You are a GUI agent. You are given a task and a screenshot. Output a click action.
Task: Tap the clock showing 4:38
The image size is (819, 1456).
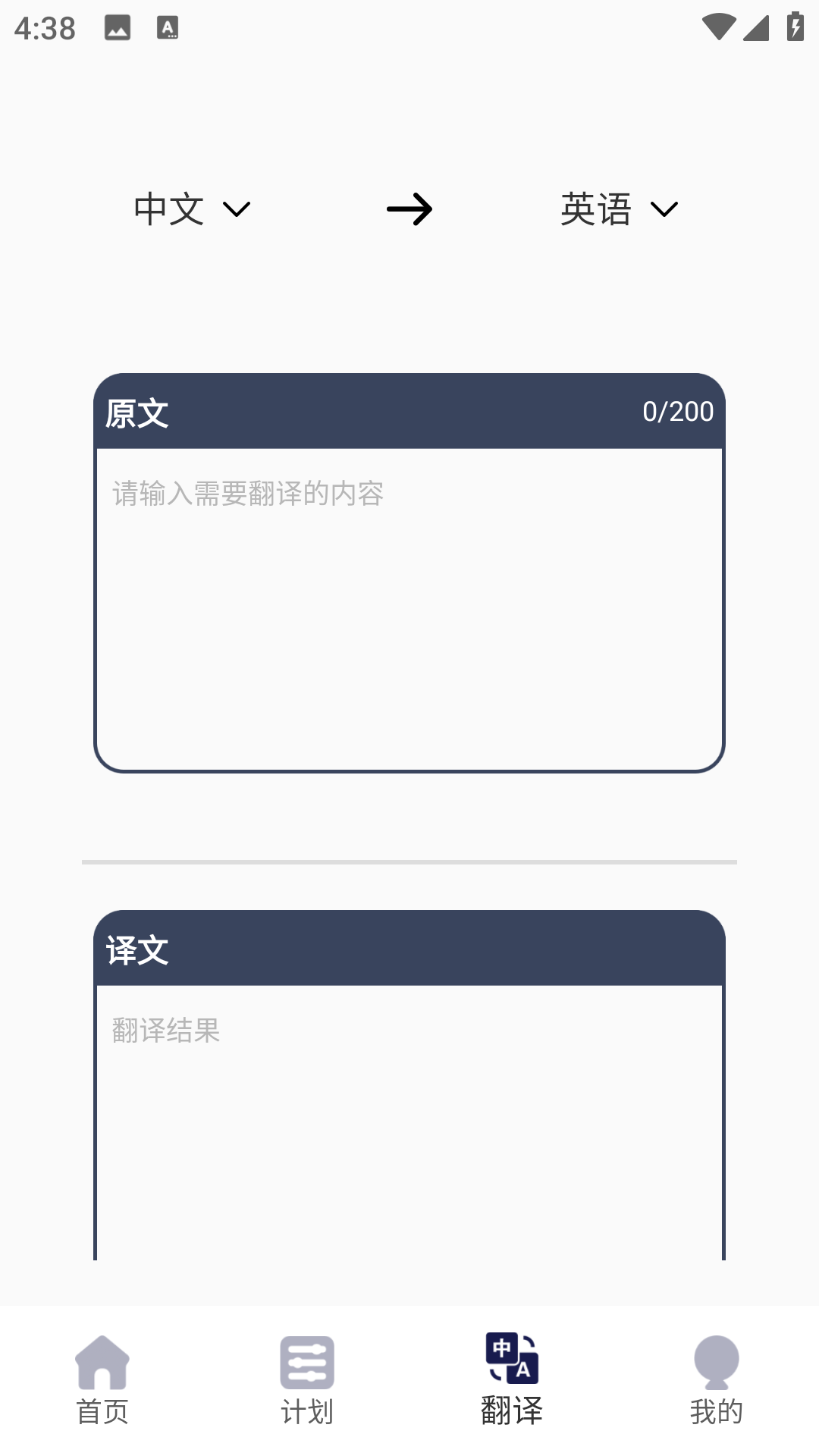pyautogui.click(x=43, y=29)
